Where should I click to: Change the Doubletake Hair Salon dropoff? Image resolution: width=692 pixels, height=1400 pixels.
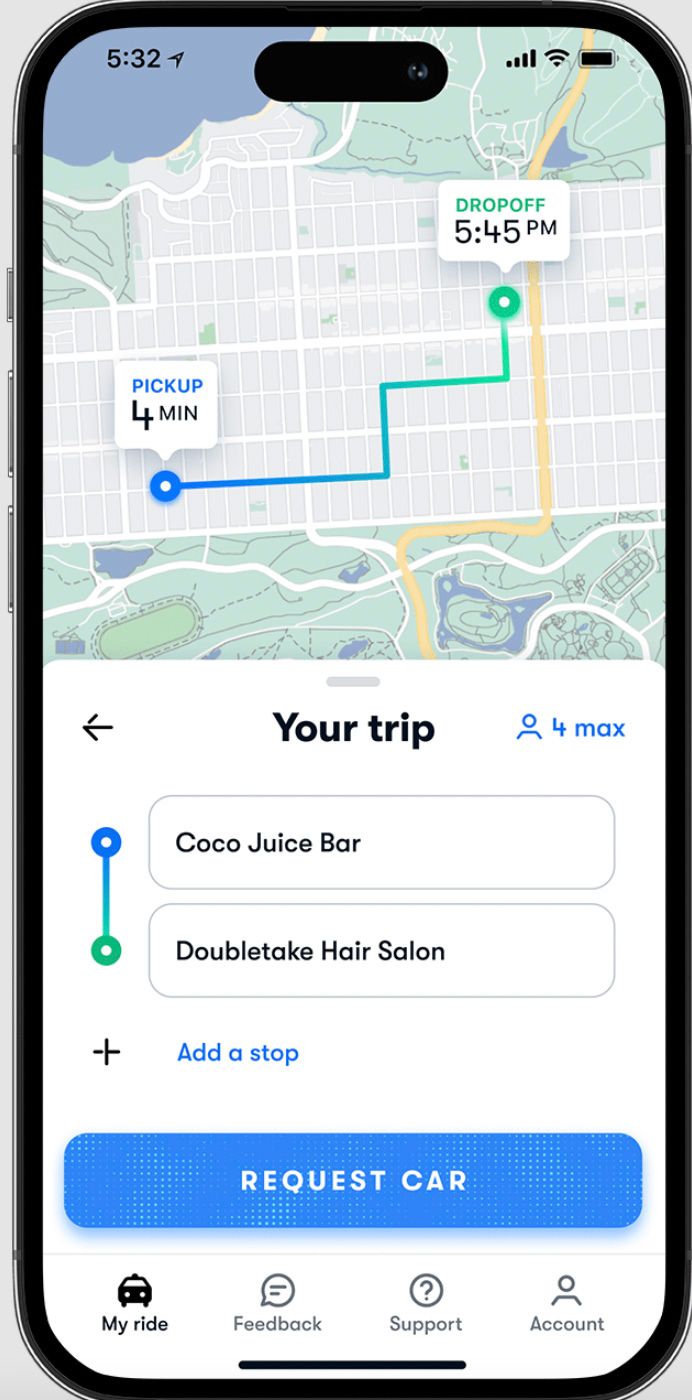[381, 950]
